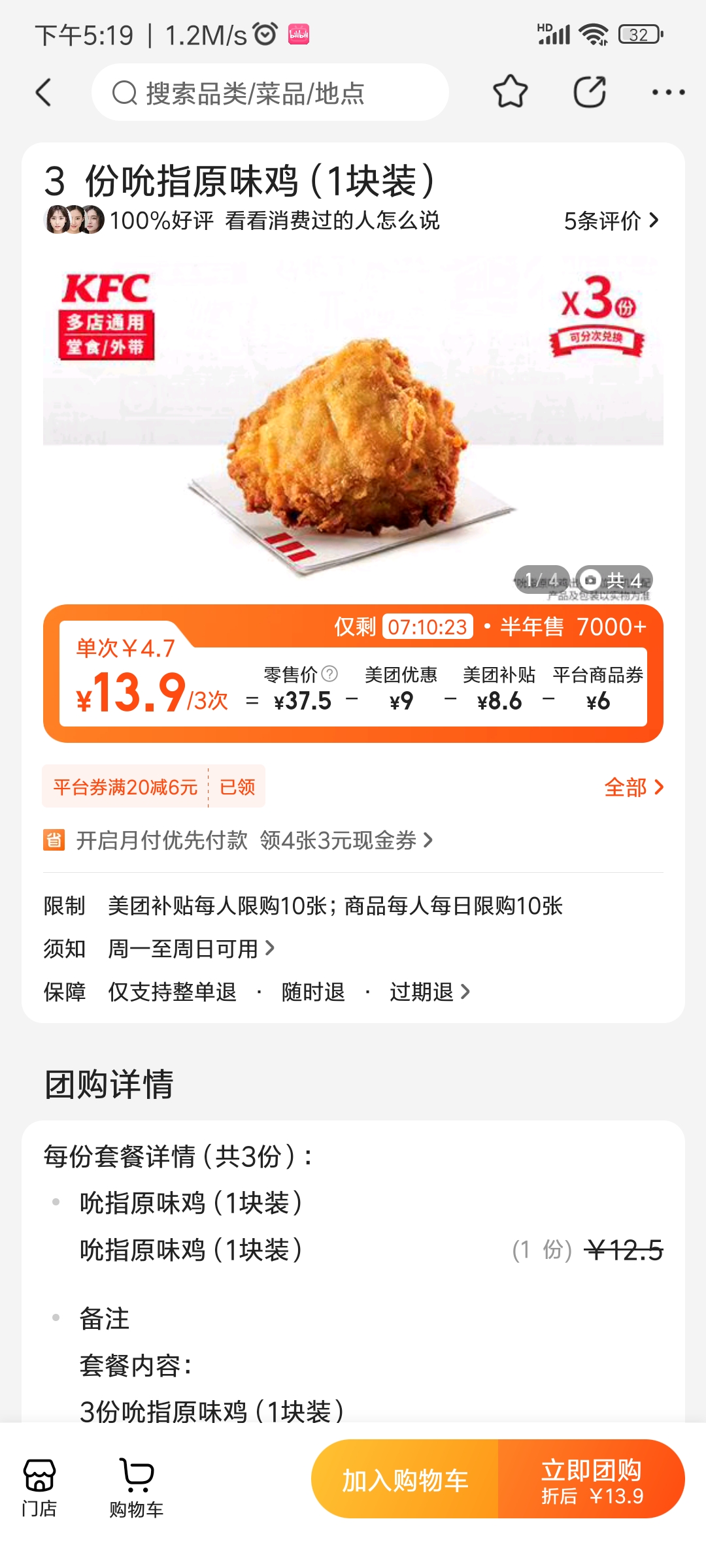This screenshot has height=1568, width=706.
Task: Select the video indicator showing 共4
Action: (x=614, y=579)
